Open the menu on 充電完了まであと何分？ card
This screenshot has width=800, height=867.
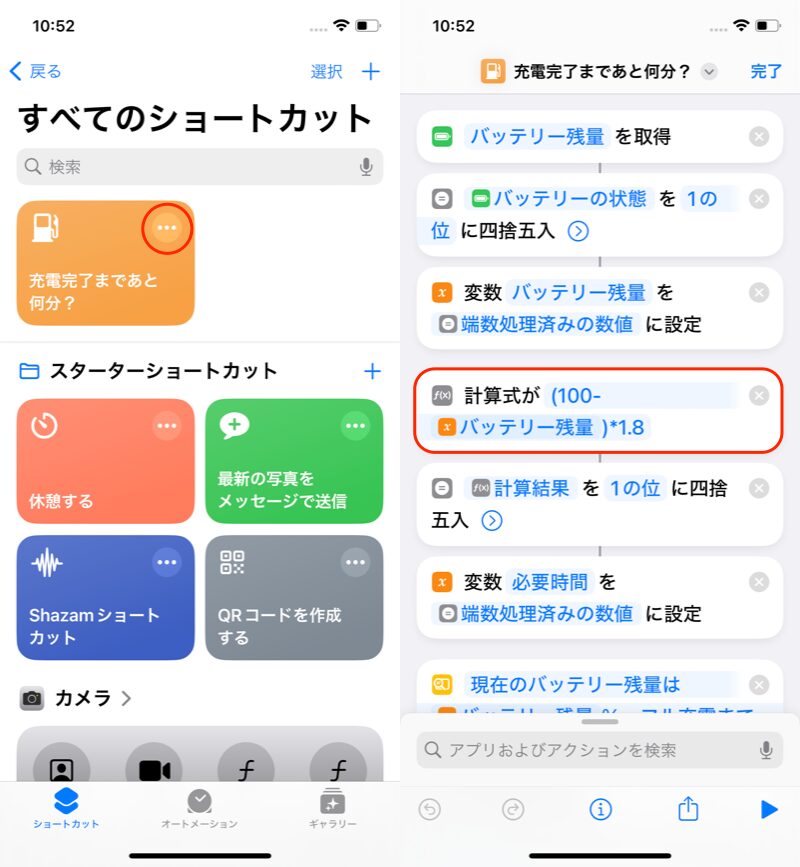coord(167,228)
